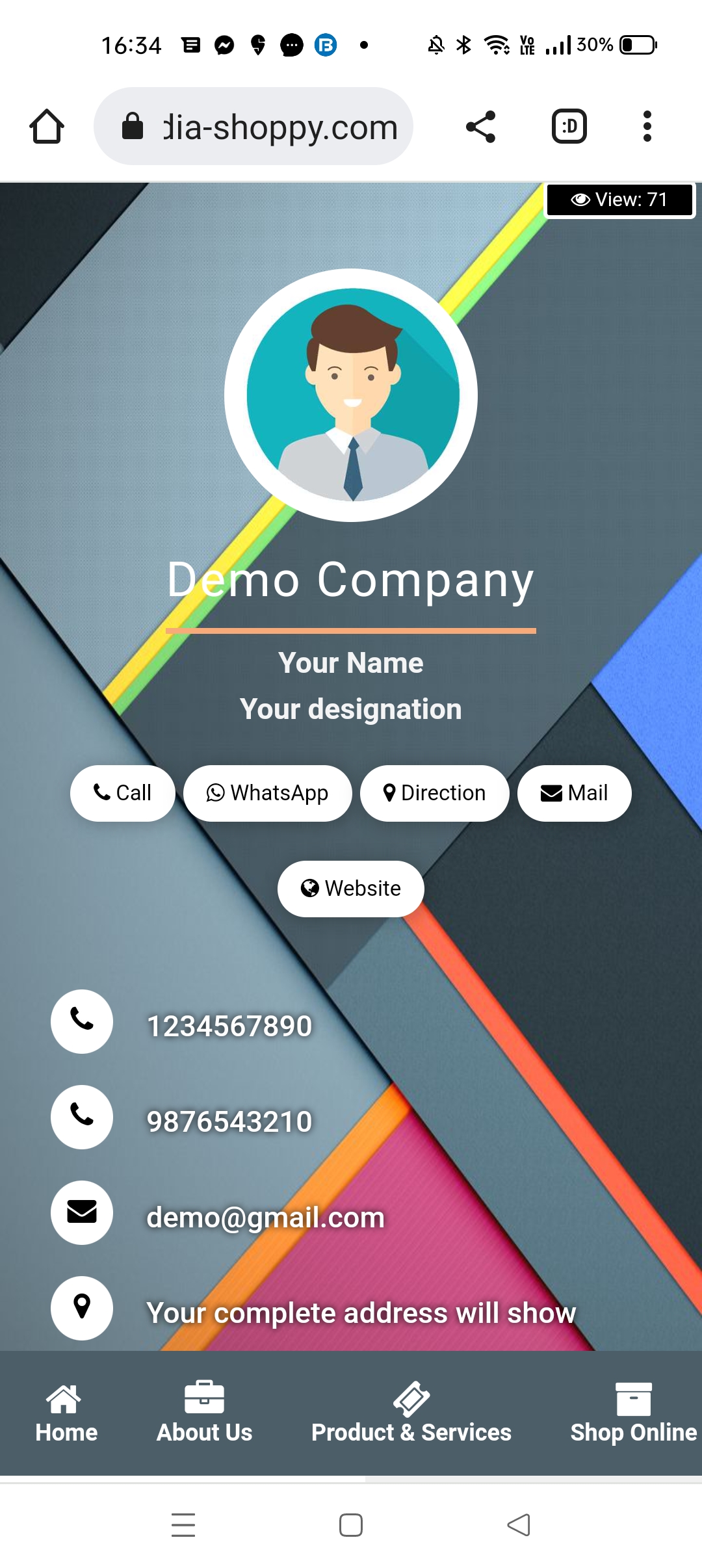The height and width of the screenshot is (1568, 702).
Task: Go to the browser home page
Action: [x=47, y=126]
